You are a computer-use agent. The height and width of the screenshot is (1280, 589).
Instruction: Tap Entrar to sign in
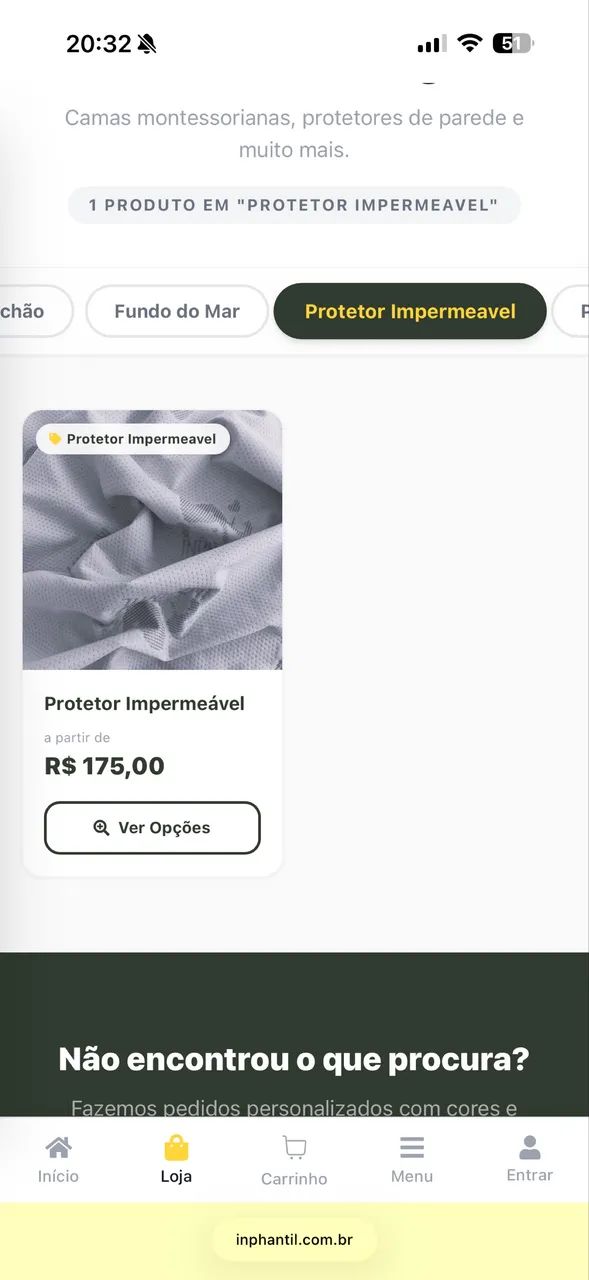tap(530, 1160)
